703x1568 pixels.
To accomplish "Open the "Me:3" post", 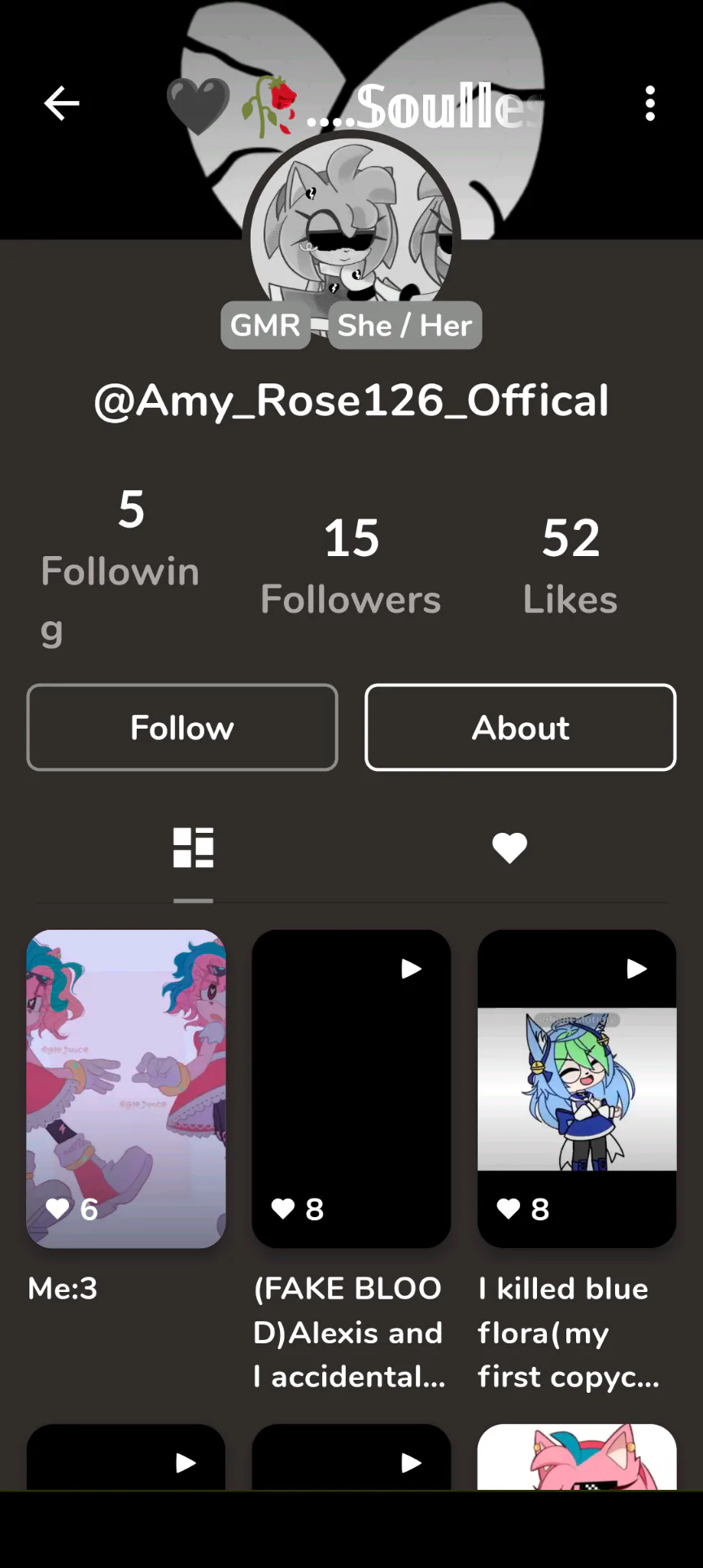I will pyautogui.click(x=126, y=1088).
